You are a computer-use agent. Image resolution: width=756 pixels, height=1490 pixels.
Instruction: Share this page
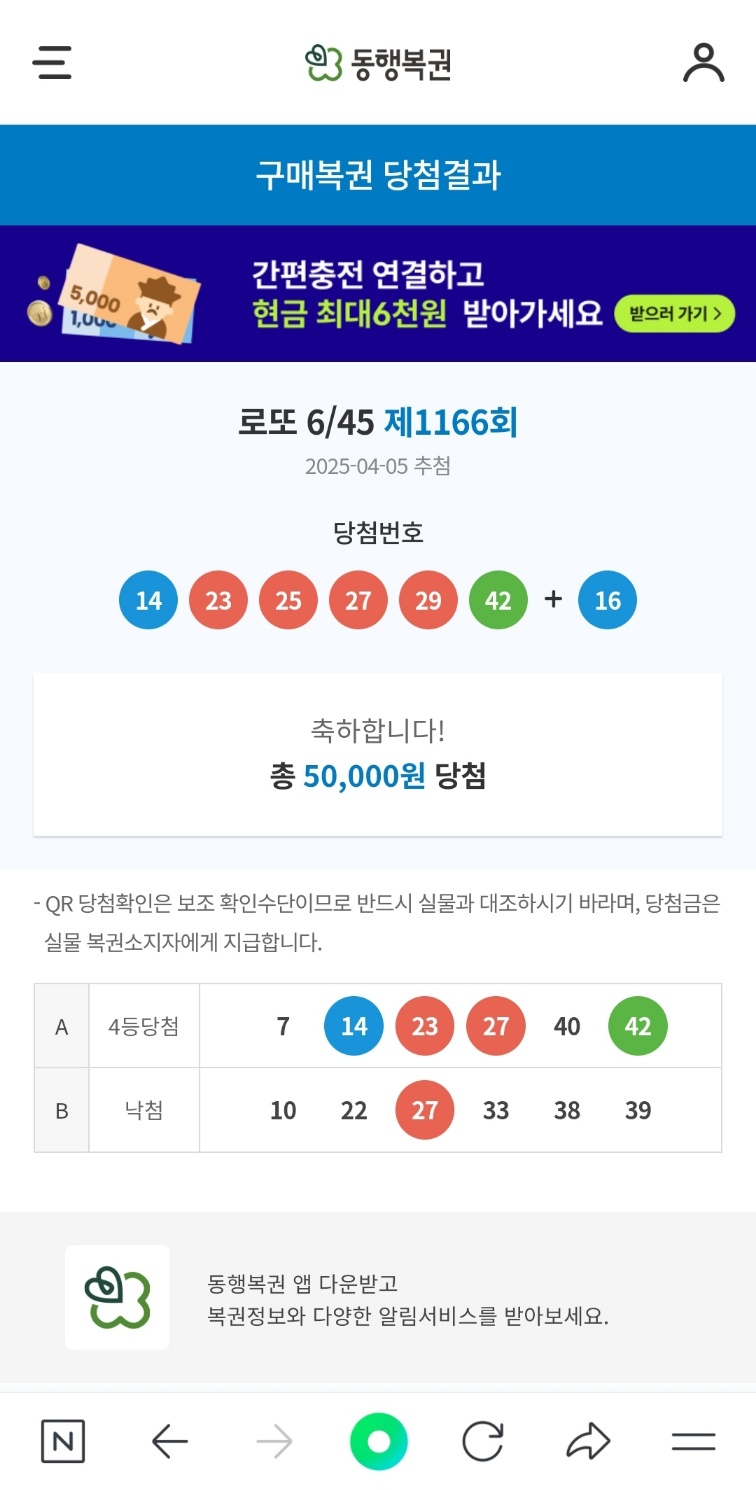(588, 1441)
